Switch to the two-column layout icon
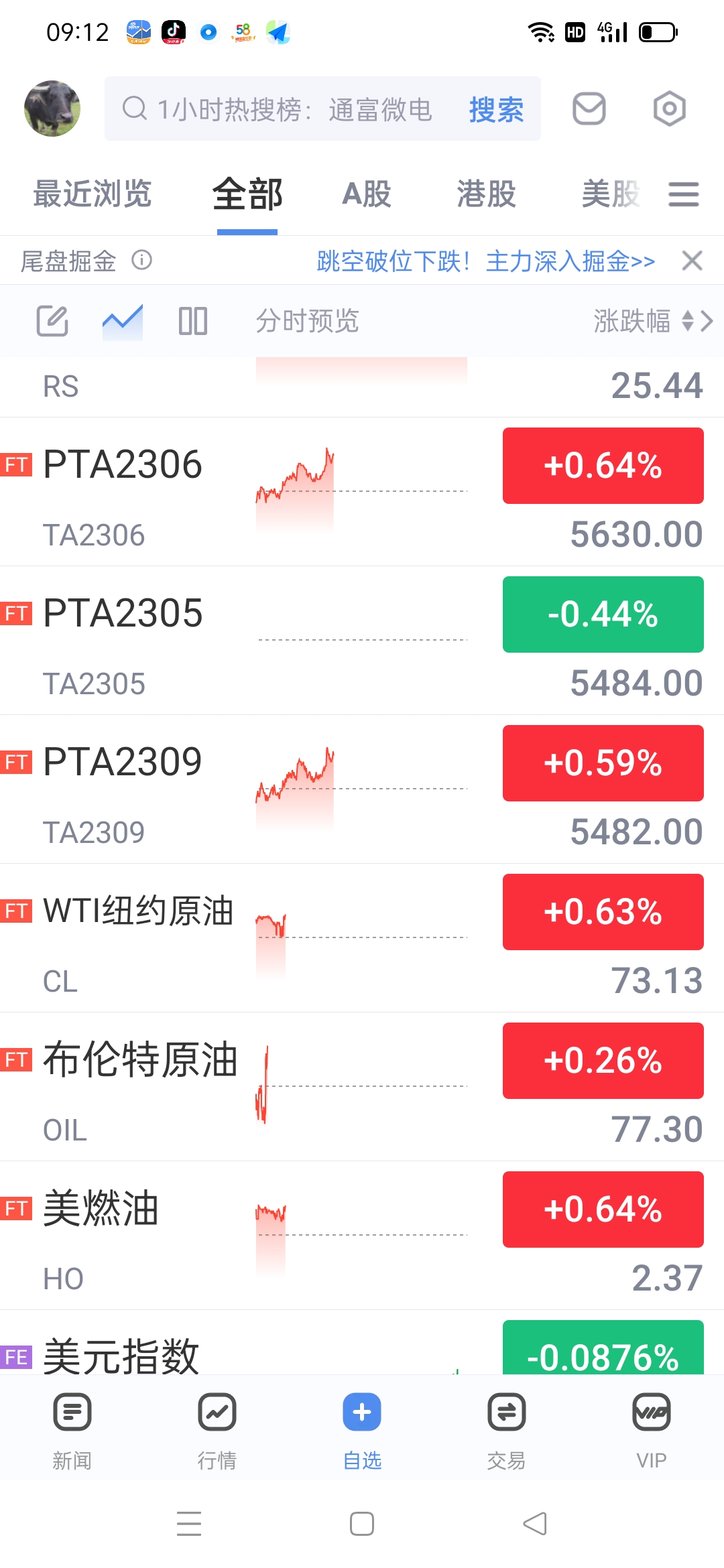 point(193,321)
